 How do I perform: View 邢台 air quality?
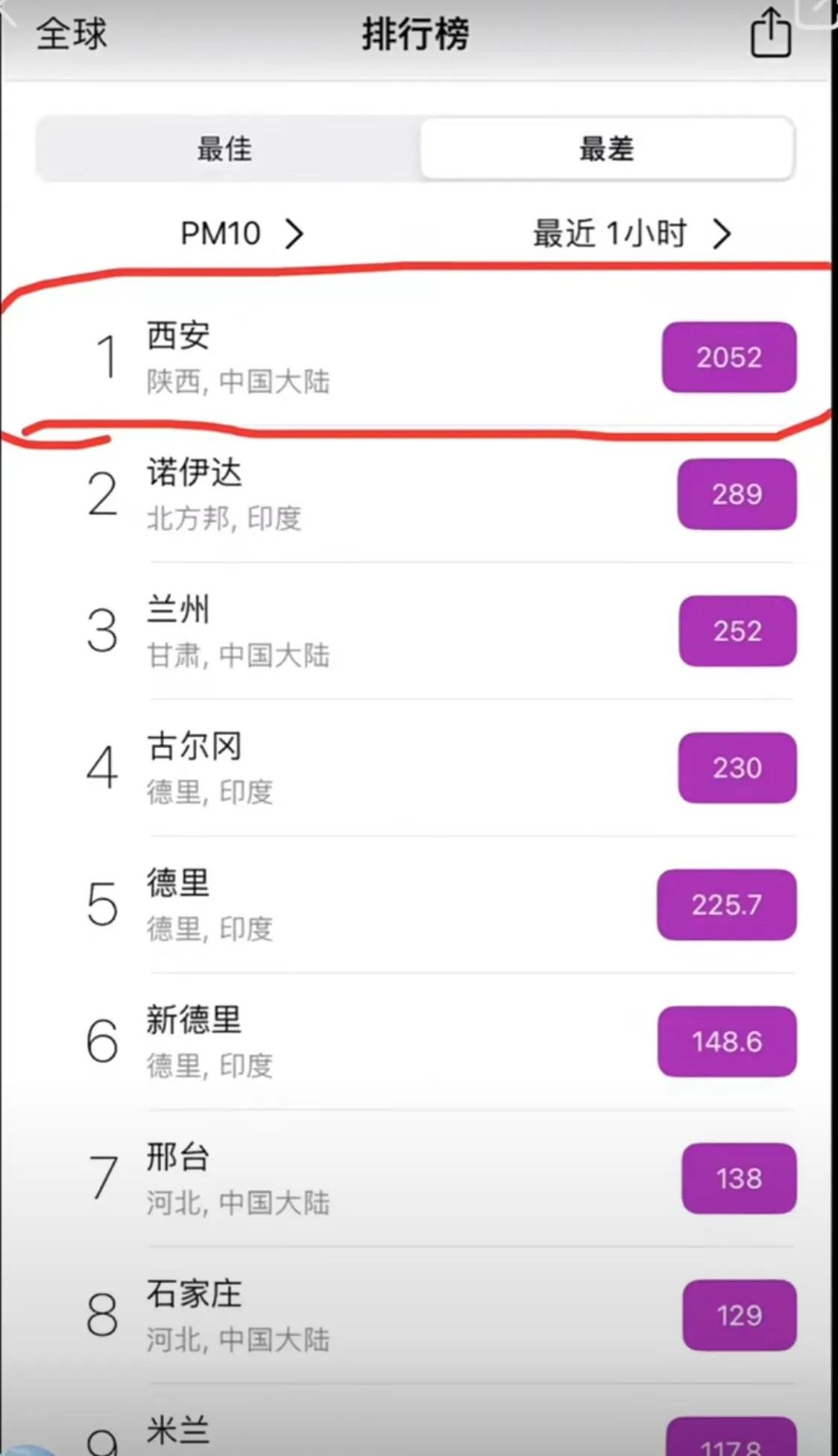418,1178
